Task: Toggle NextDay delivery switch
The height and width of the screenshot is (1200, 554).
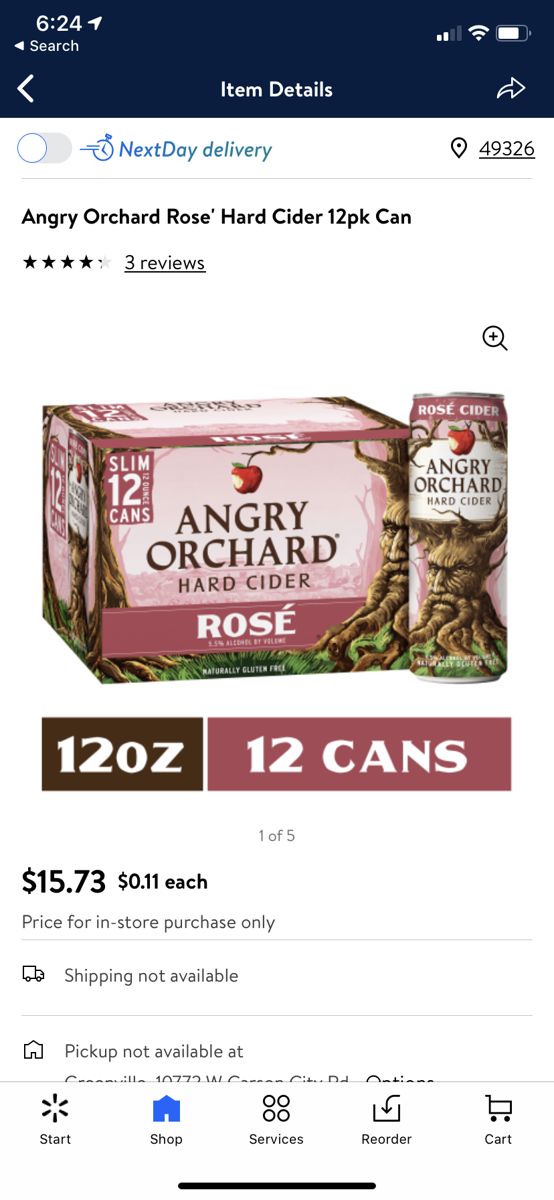Action: 45,148
